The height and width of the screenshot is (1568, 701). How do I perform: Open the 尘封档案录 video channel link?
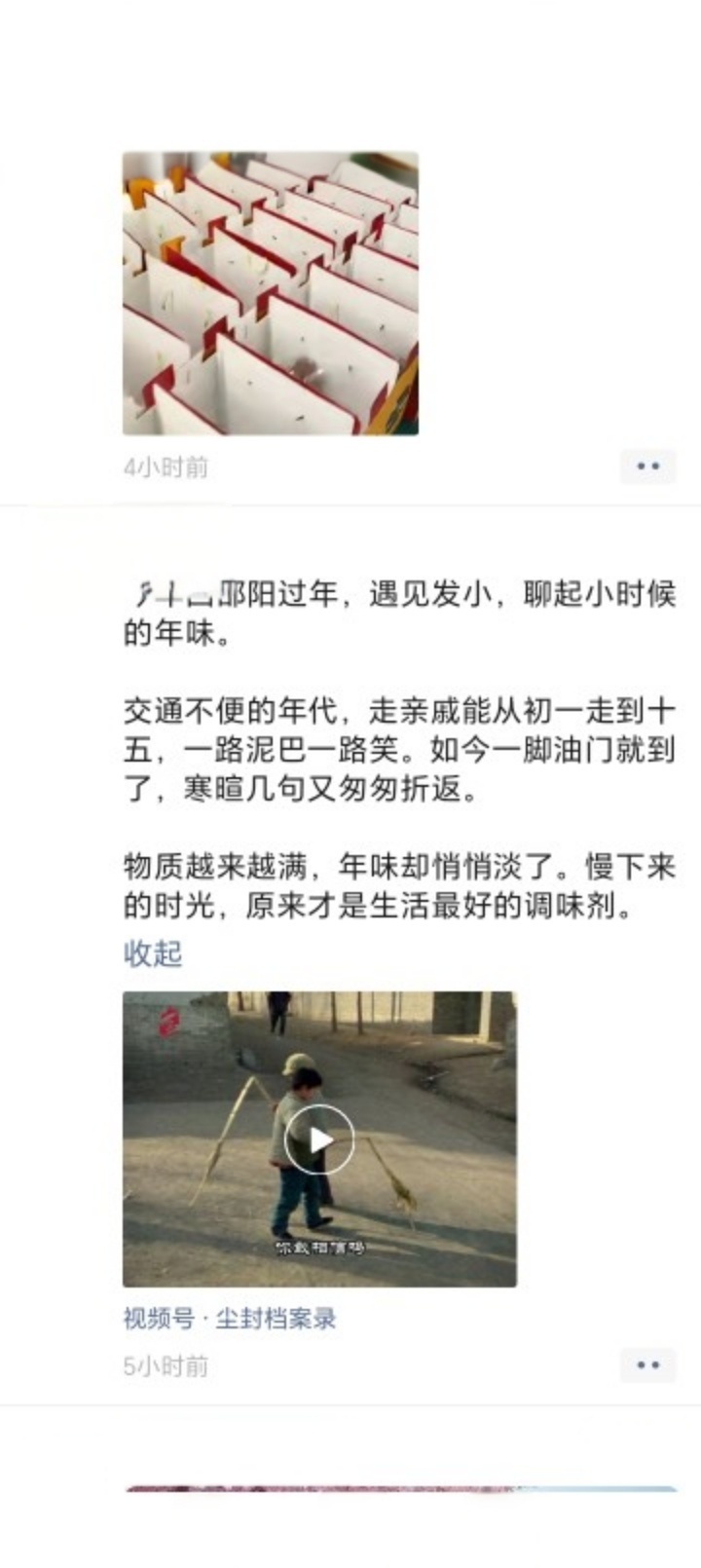tap(230, 1319)
